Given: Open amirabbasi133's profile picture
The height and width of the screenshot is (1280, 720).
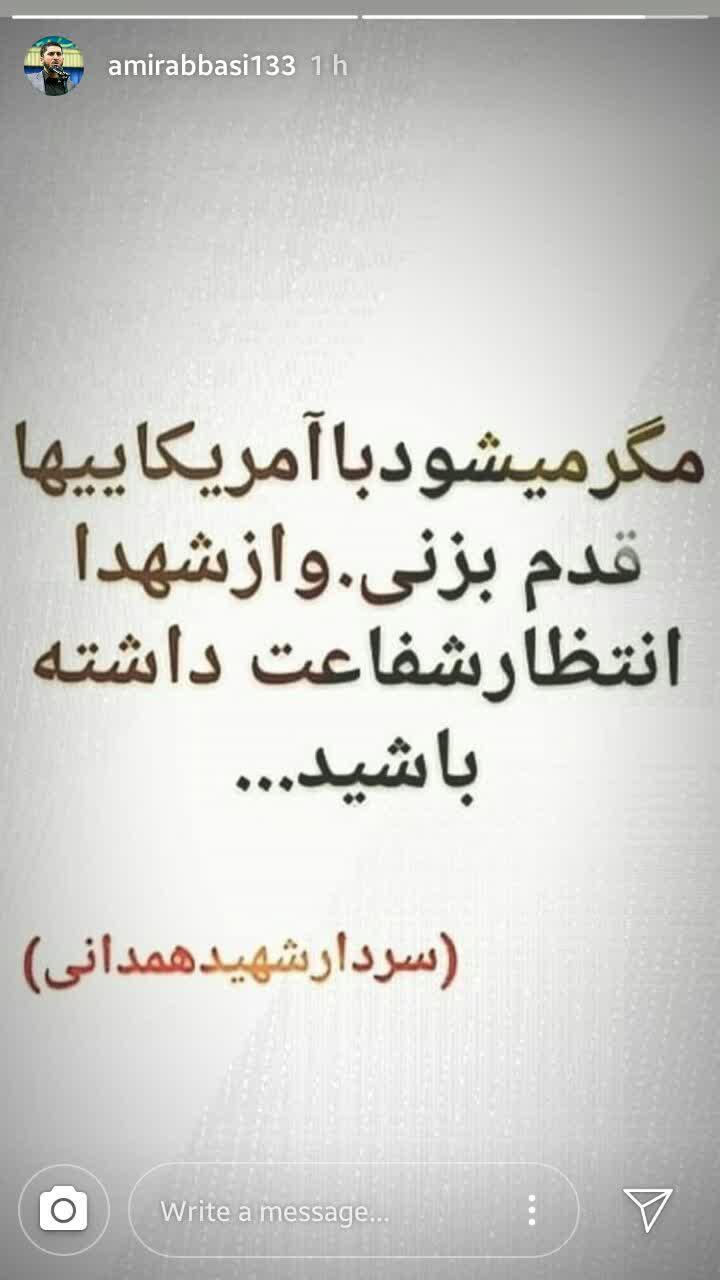Looking at the screenshot, I should [53, 66].
